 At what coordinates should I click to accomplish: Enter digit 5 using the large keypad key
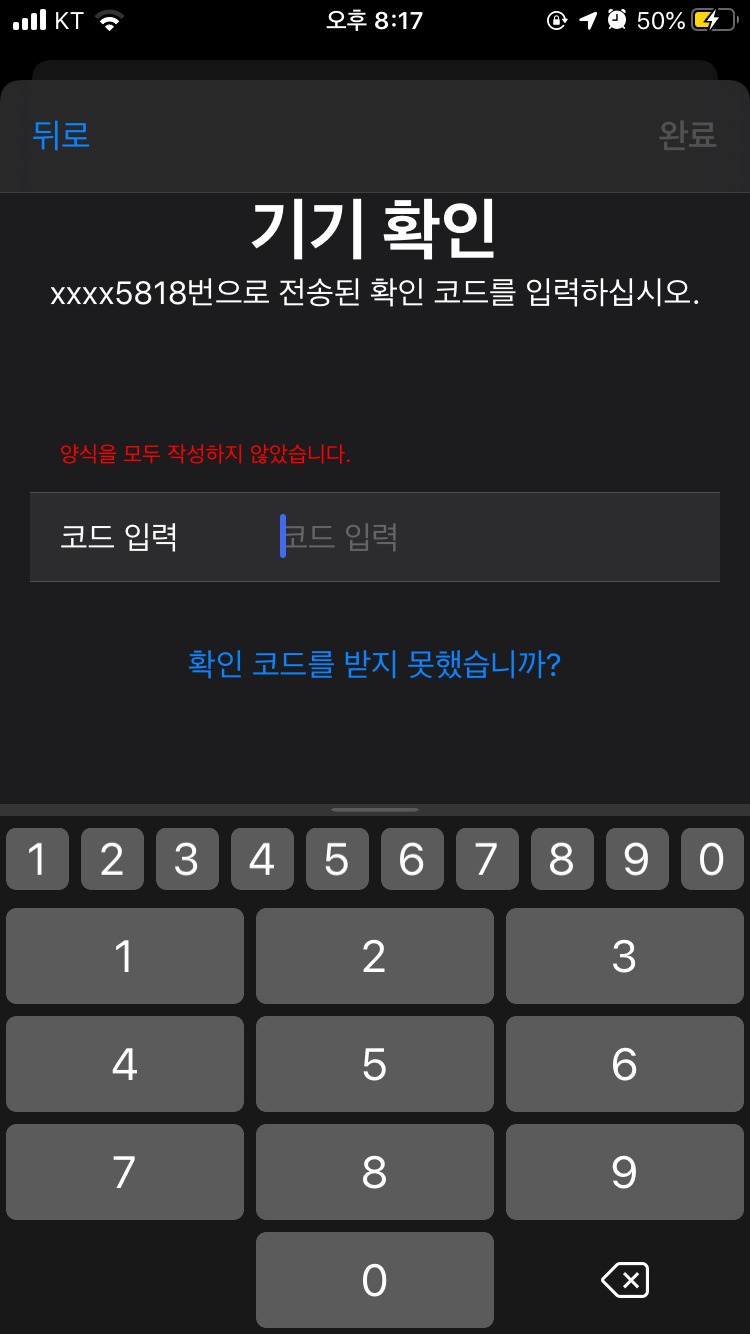[374, 1064]
